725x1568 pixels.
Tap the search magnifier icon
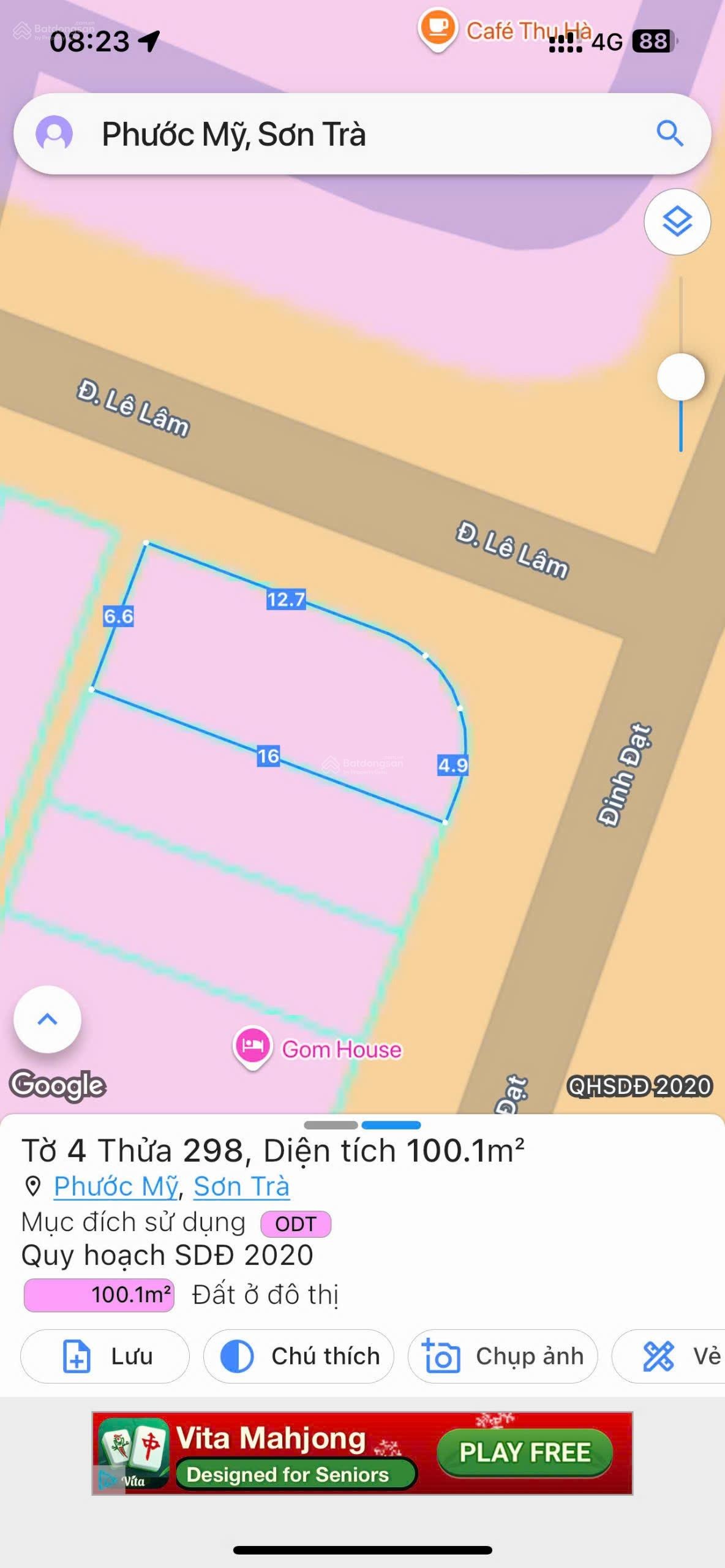click(x=669, y=133)
